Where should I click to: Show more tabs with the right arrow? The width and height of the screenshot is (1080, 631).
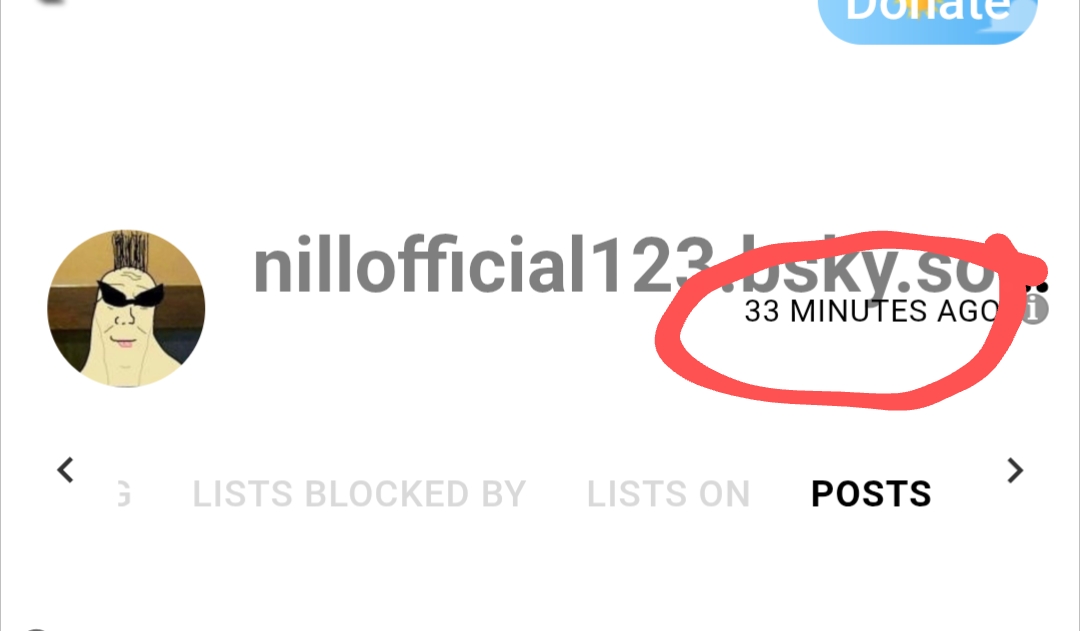click(1014, 469)
